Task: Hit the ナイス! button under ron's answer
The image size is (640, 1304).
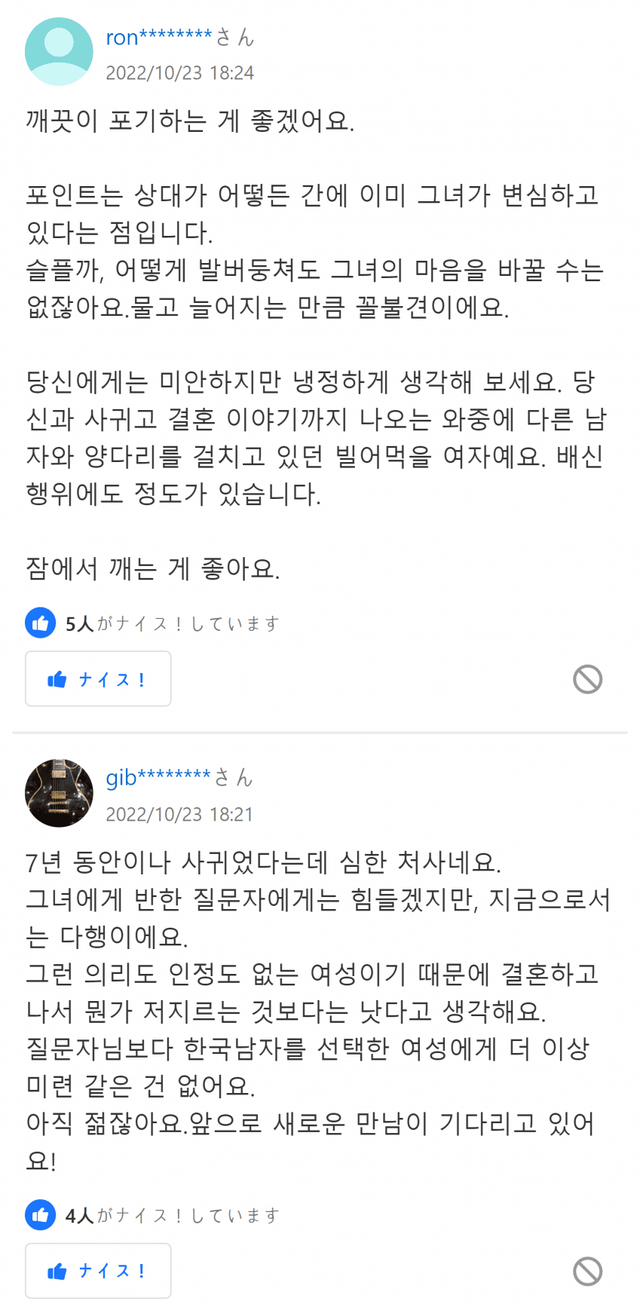Action: 98,679
